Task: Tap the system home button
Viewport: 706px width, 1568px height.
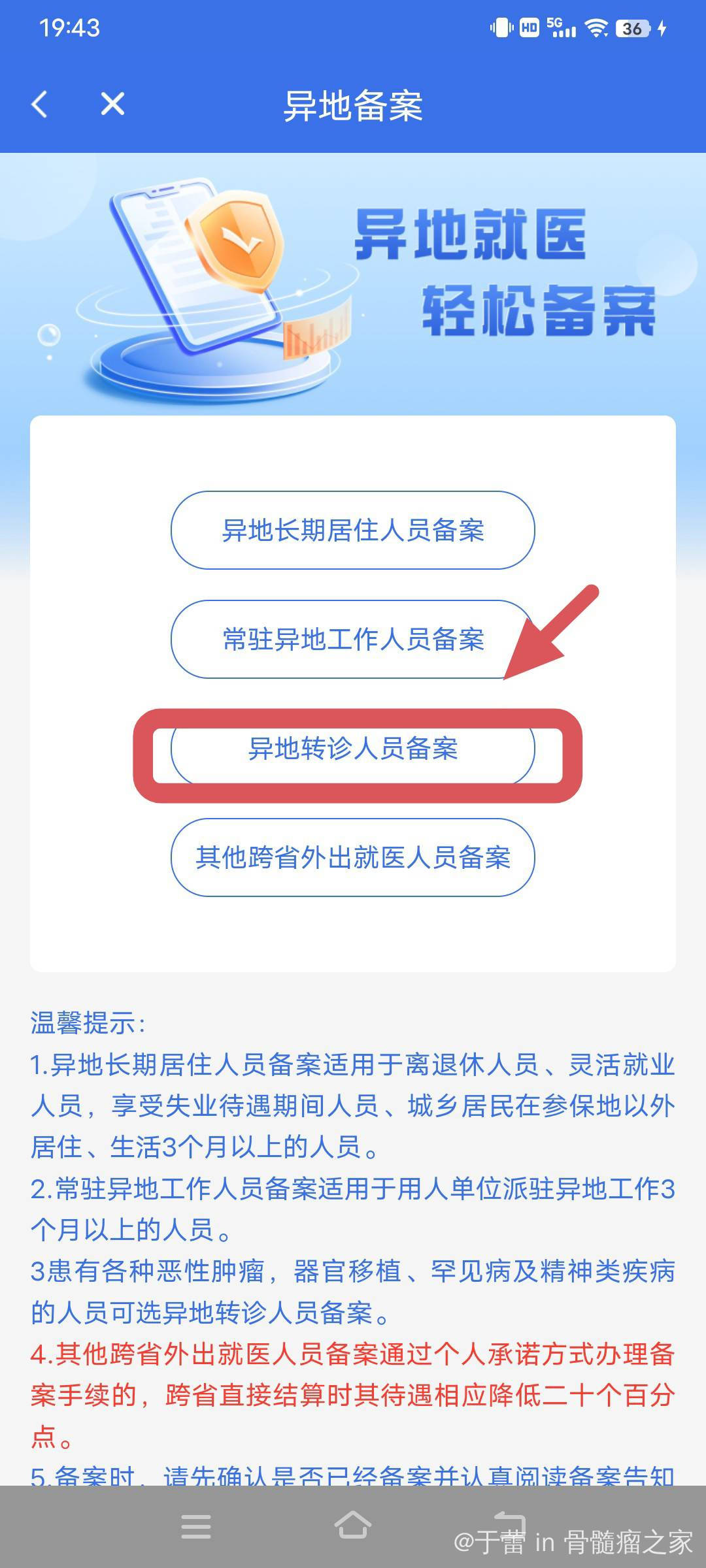Action: [x=353, y=1526]
